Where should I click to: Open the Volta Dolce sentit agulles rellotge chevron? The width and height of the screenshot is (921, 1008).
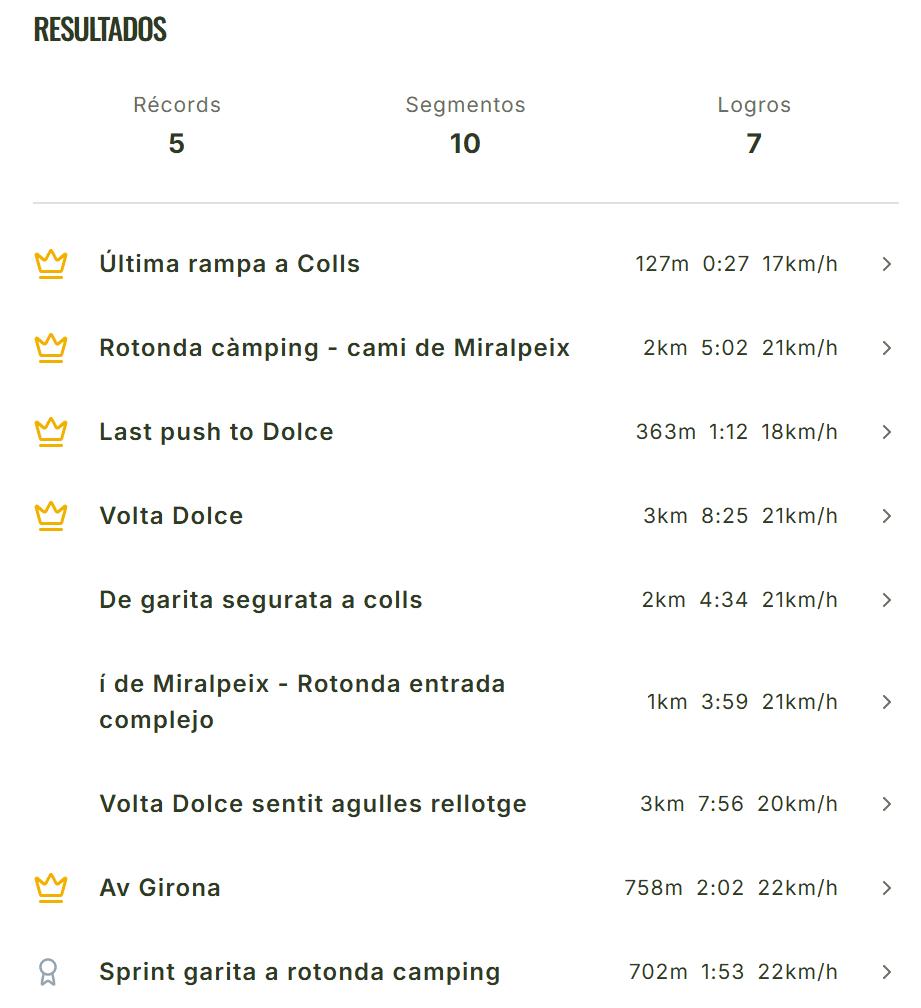tap(886, 803)
